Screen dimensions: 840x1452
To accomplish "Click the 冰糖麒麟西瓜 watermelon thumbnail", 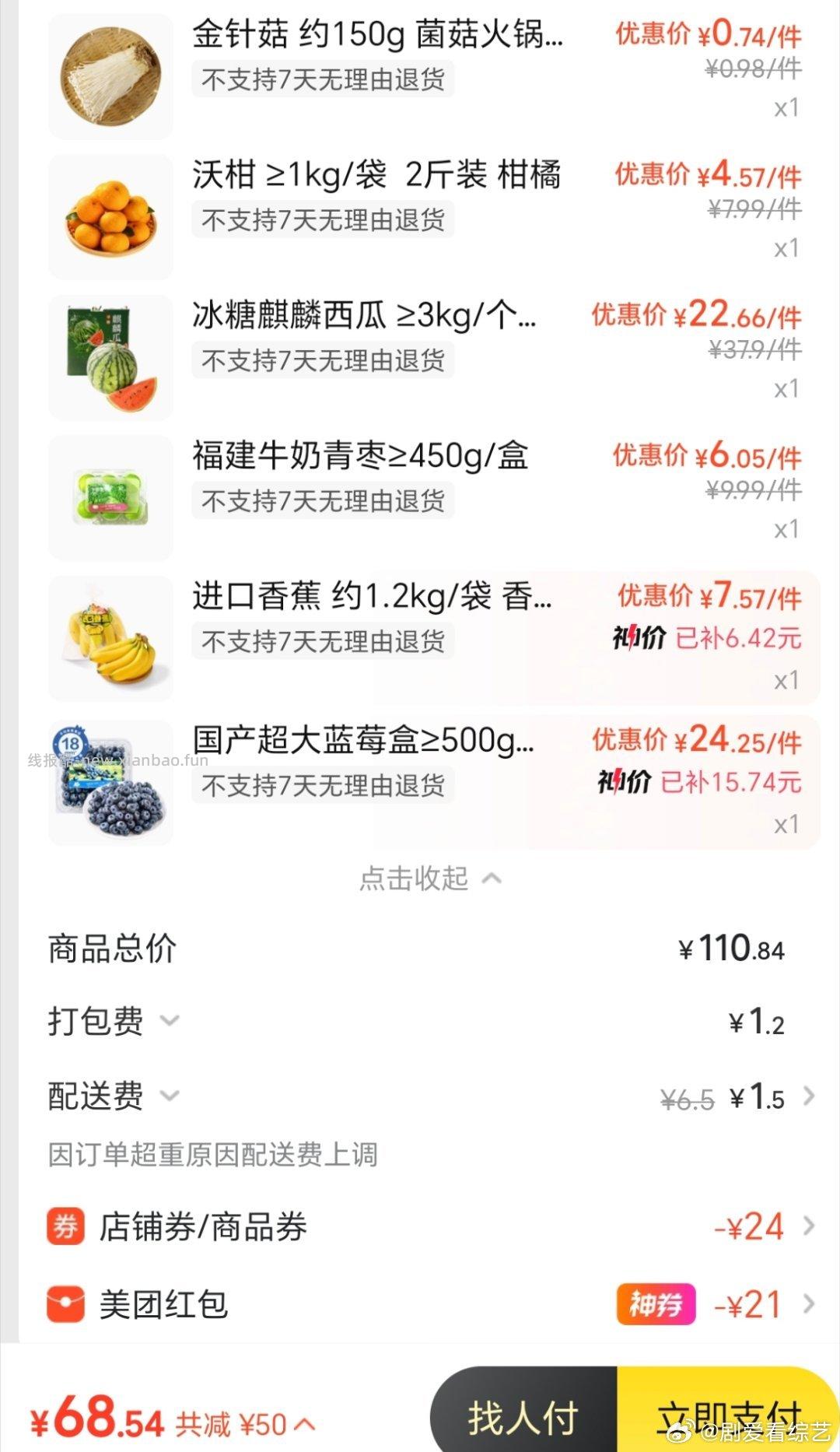I will pyautogui.click(x=110, y=356).
